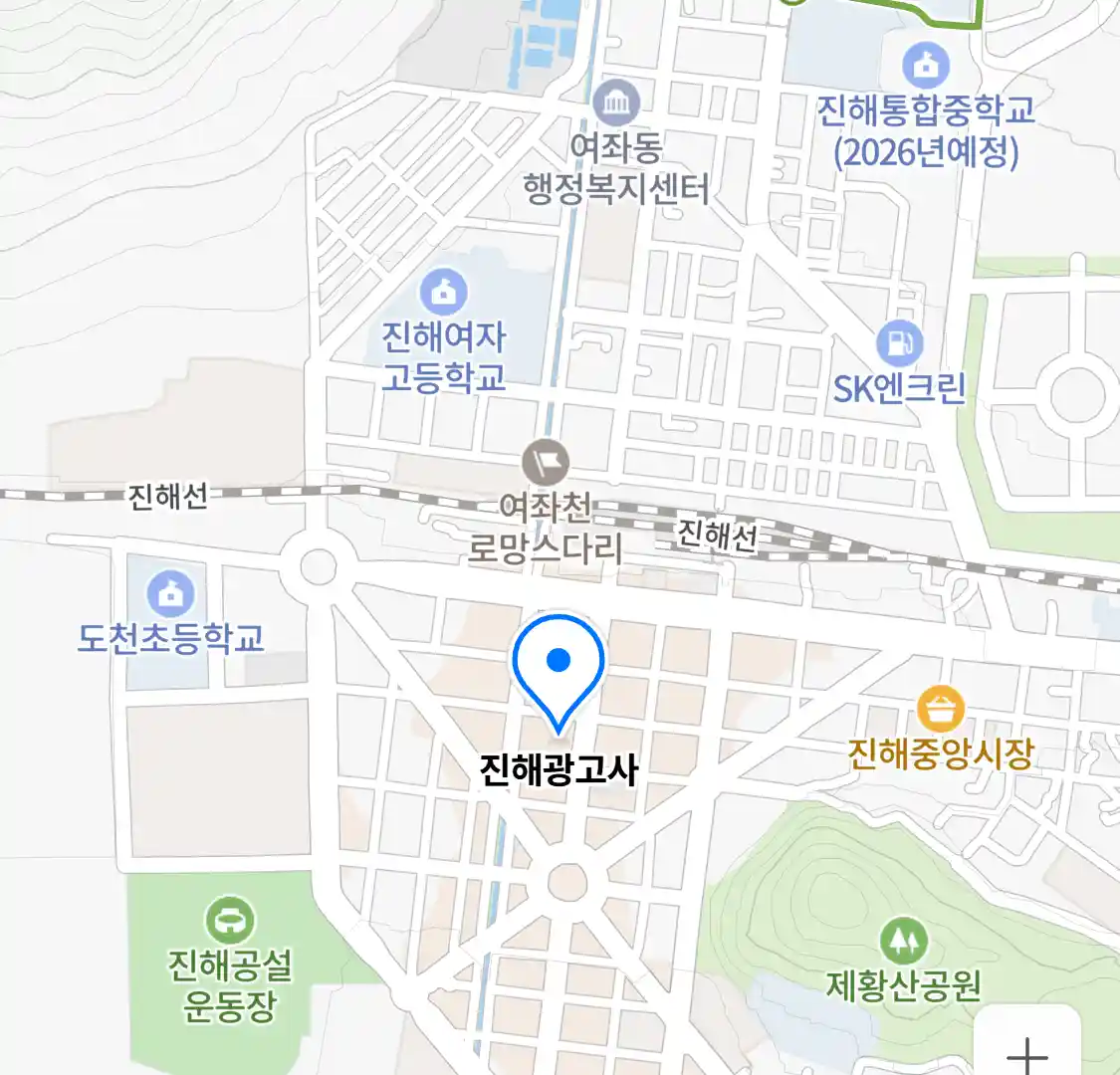Image resolution: width=1120 pixels, height=1075 pixels.
Task: Tap the 제황산공원 park marker
Action: click(904, 941)
